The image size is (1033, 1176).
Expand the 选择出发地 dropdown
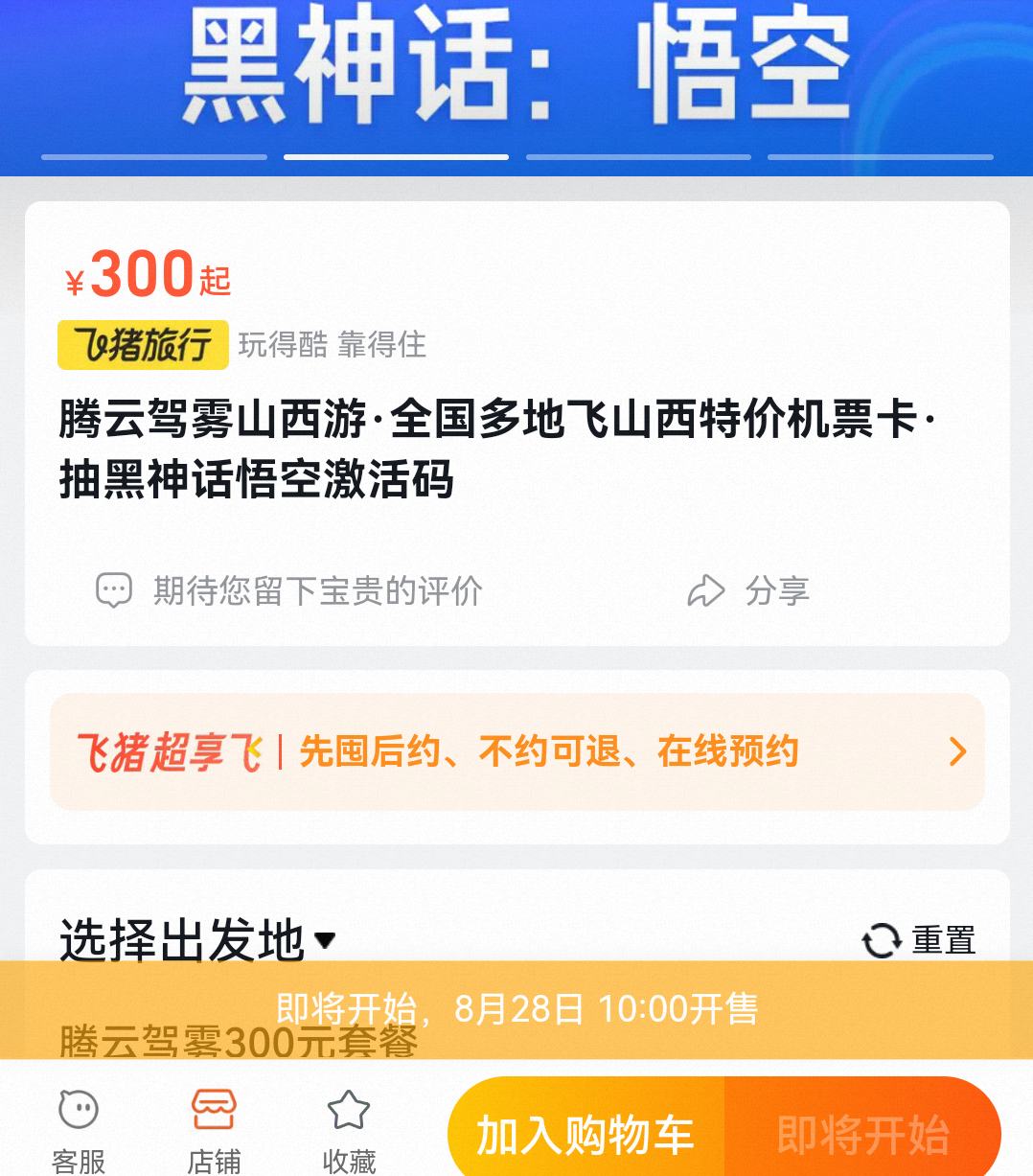197,940
